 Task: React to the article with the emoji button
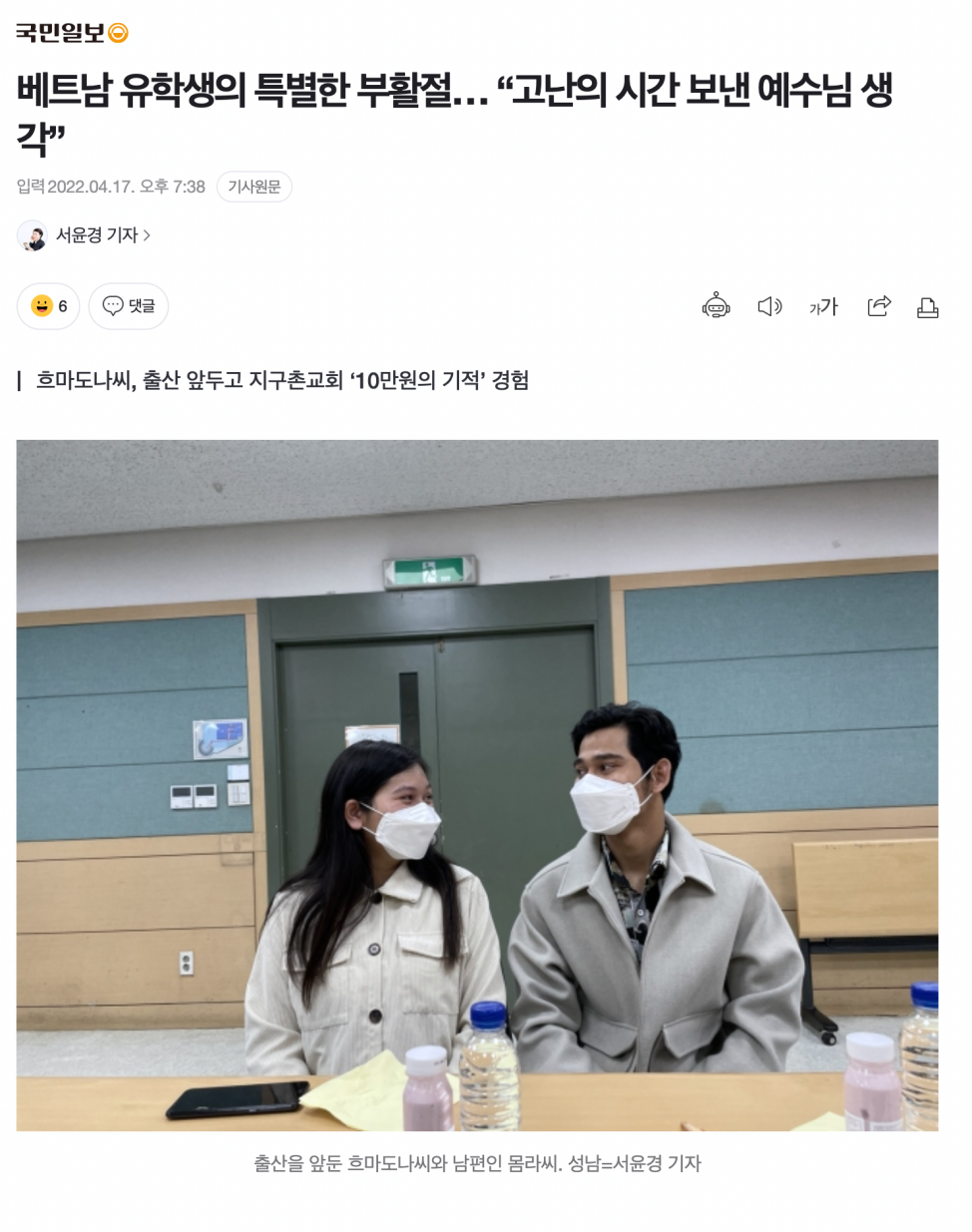click(x=48, y=306)
